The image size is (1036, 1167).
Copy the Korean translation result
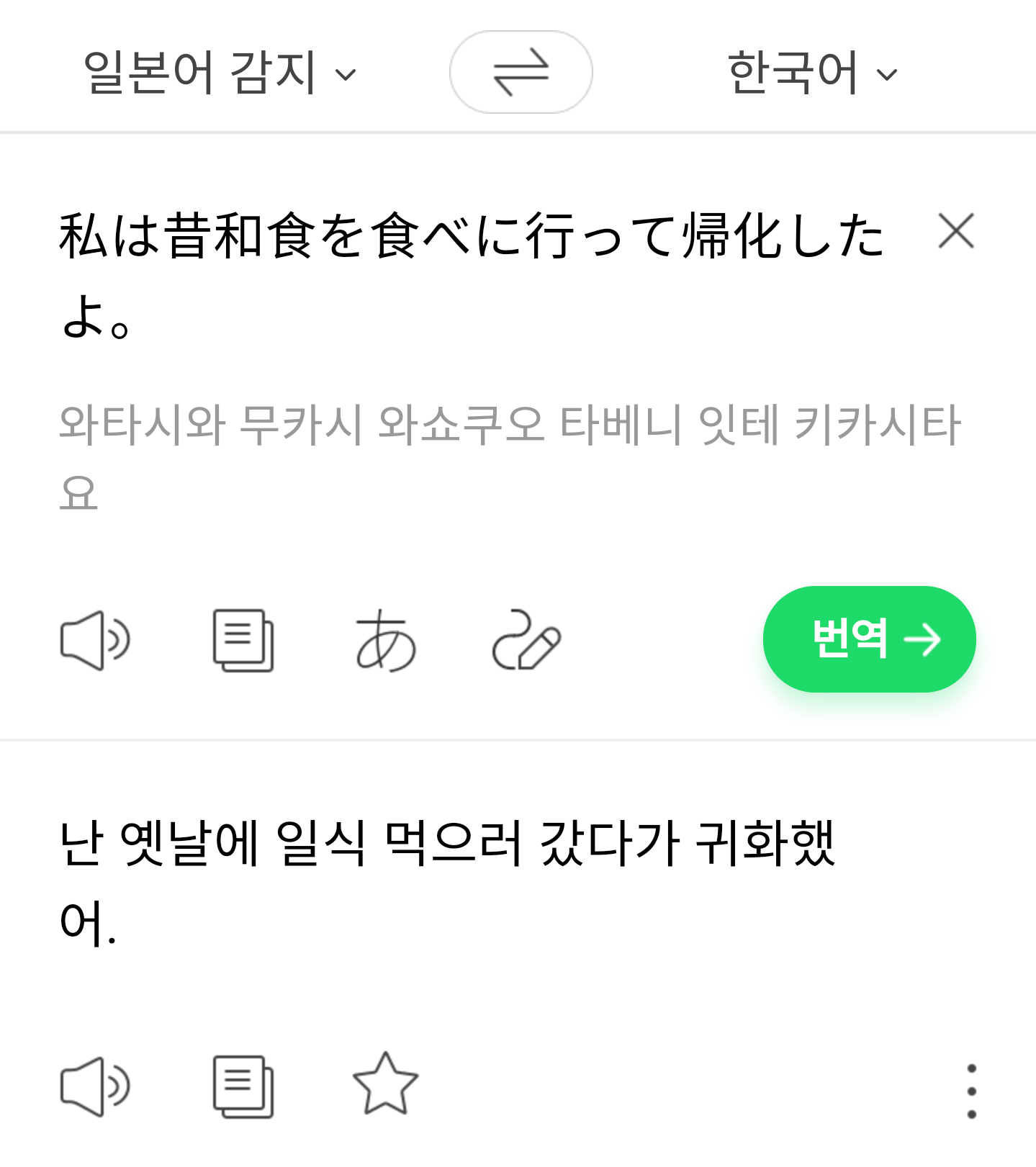coord(243,1086)
